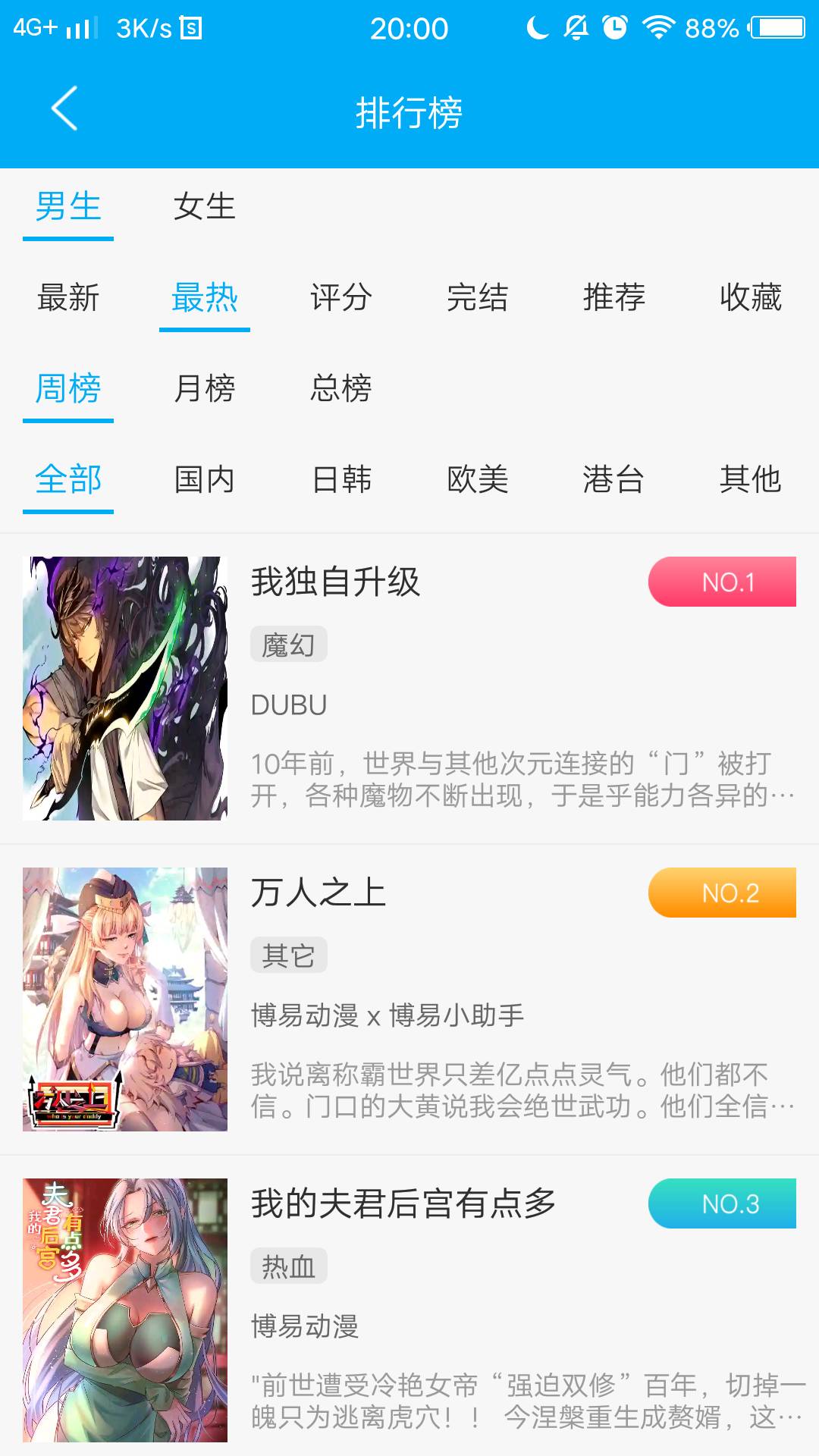
Task: Filter comics by 日韩
Action: pos(340,479)
